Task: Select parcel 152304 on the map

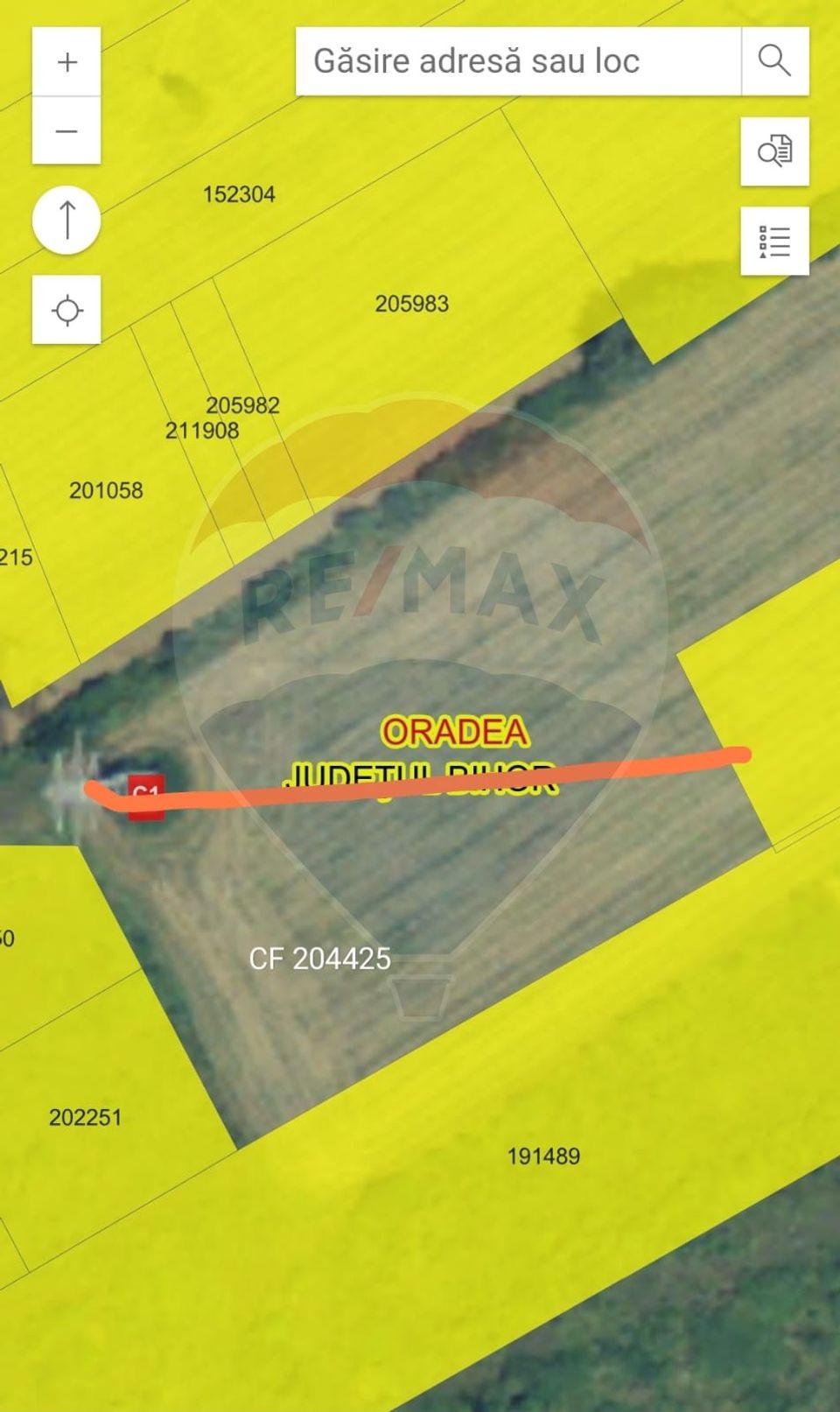Action: click(x=239, y=194)
